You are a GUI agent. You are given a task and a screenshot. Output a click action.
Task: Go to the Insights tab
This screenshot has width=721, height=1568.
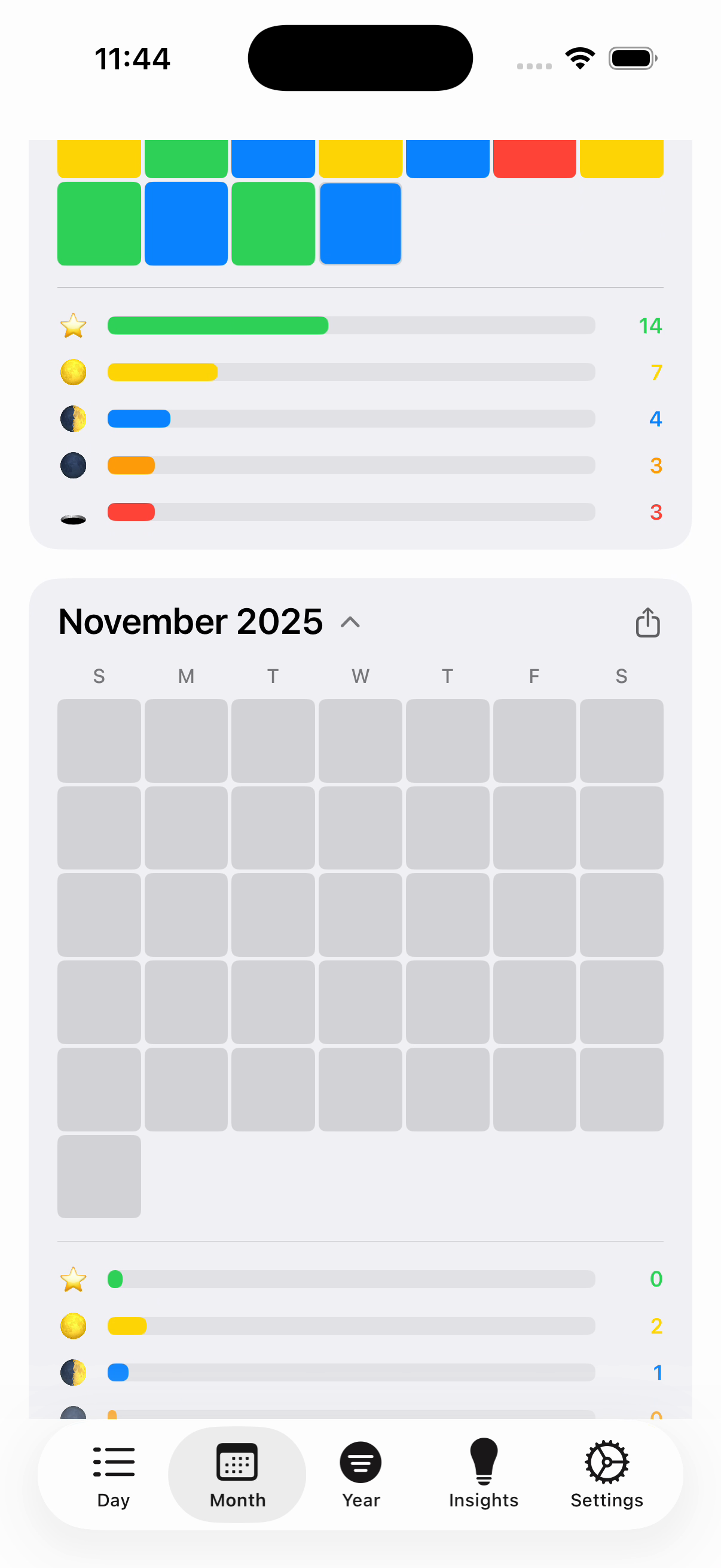click(x=483, y=1474)
